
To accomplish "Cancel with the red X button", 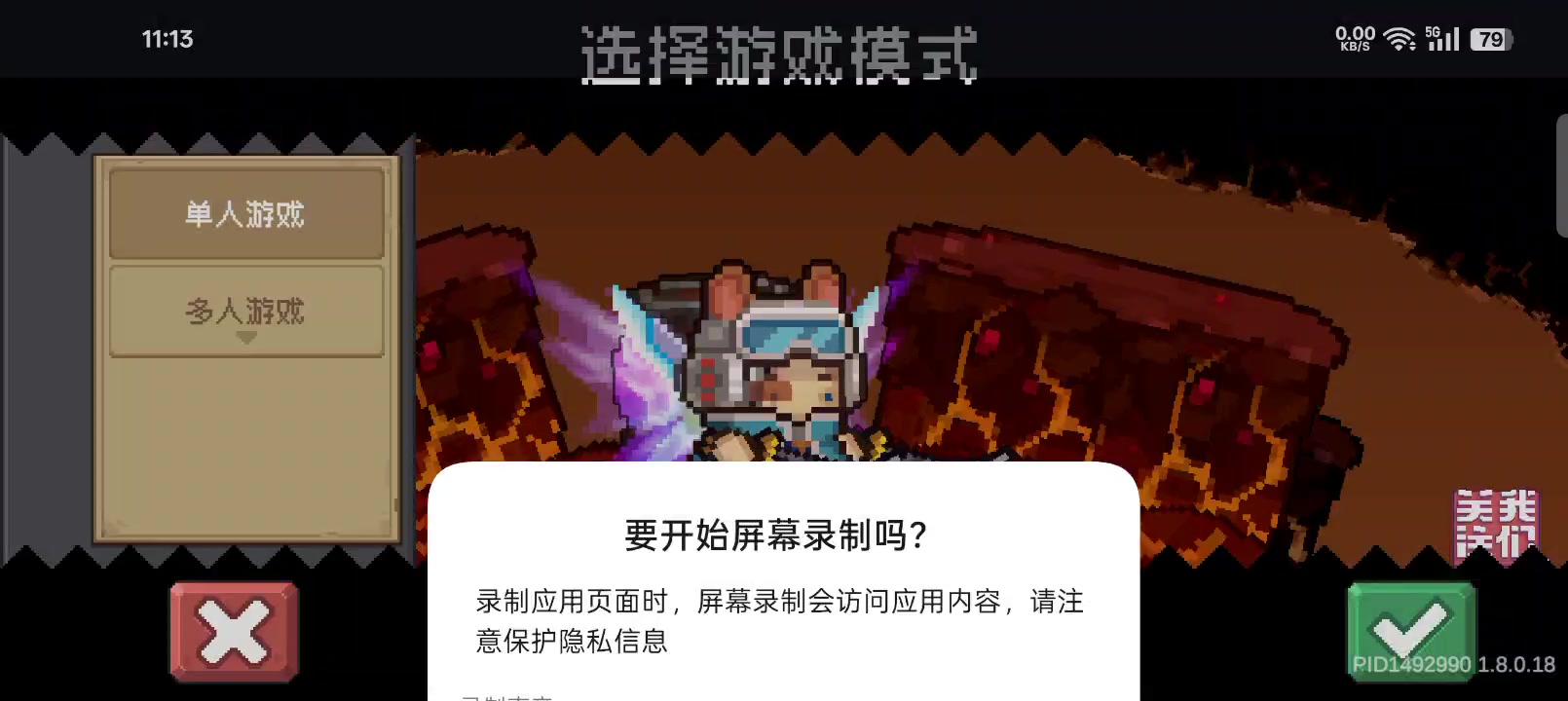I will [x=234, y=632].
